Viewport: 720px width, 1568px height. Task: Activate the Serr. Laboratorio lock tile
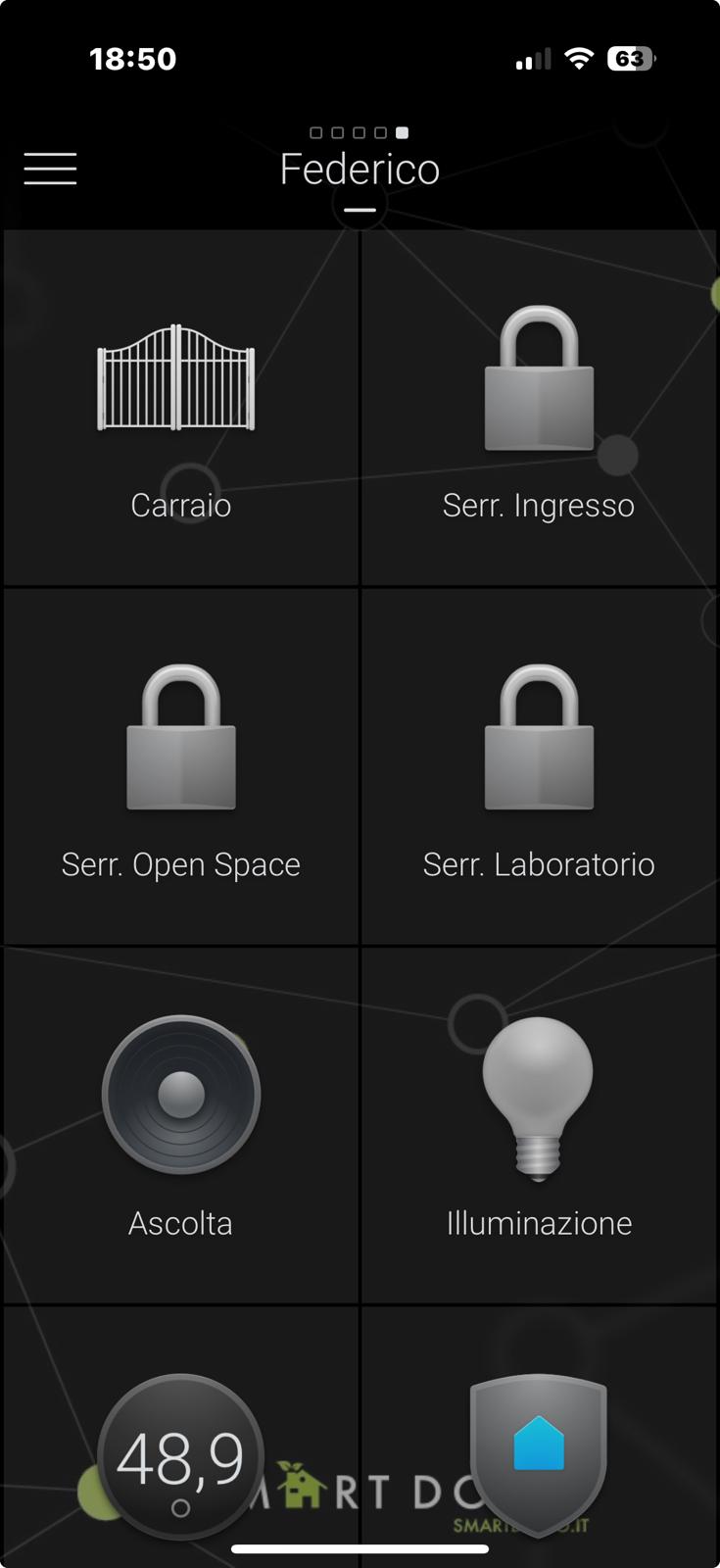pyautogui.click(x=539, y=768)
